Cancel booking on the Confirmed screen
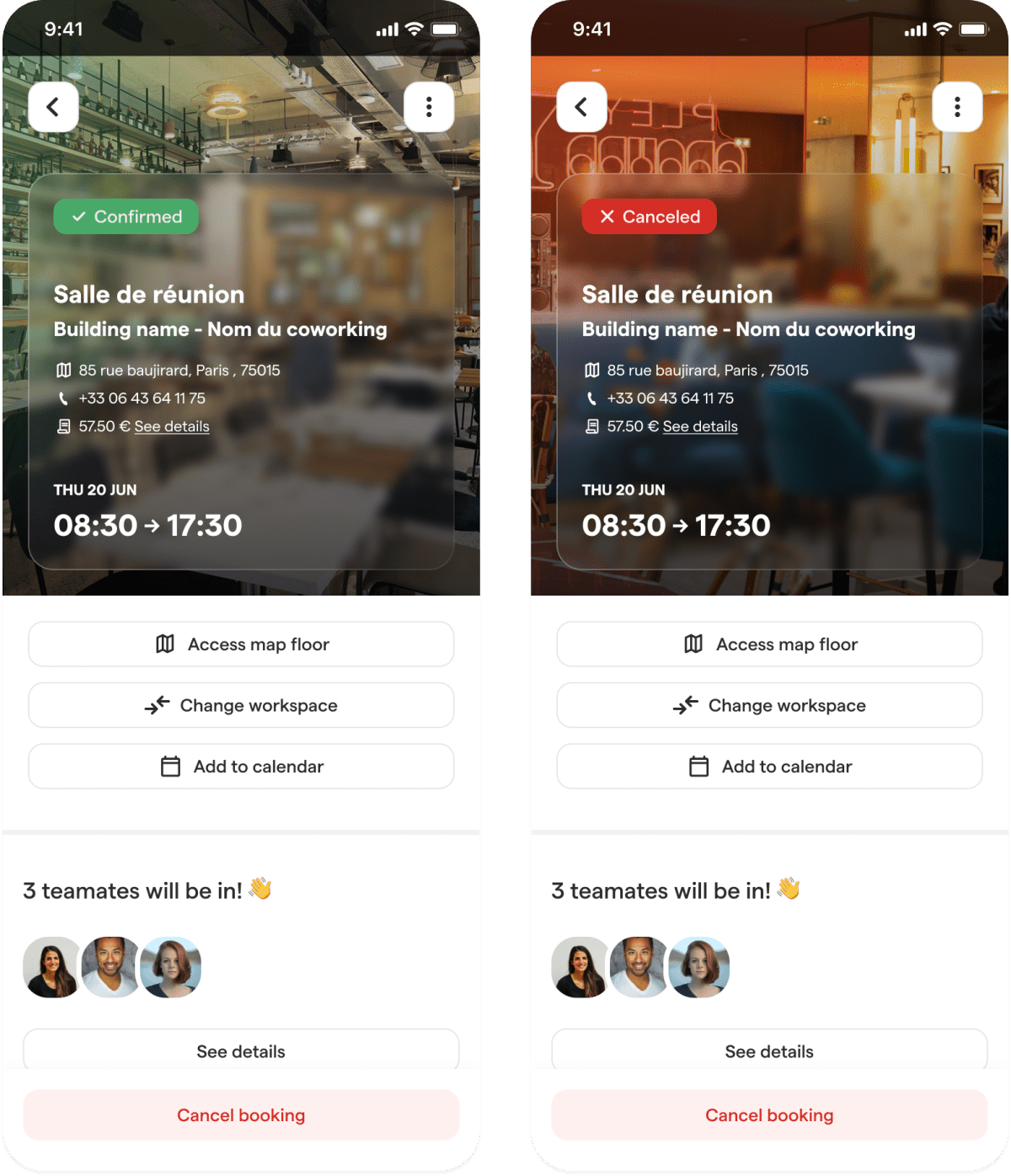 click(x=241, y=1115)
